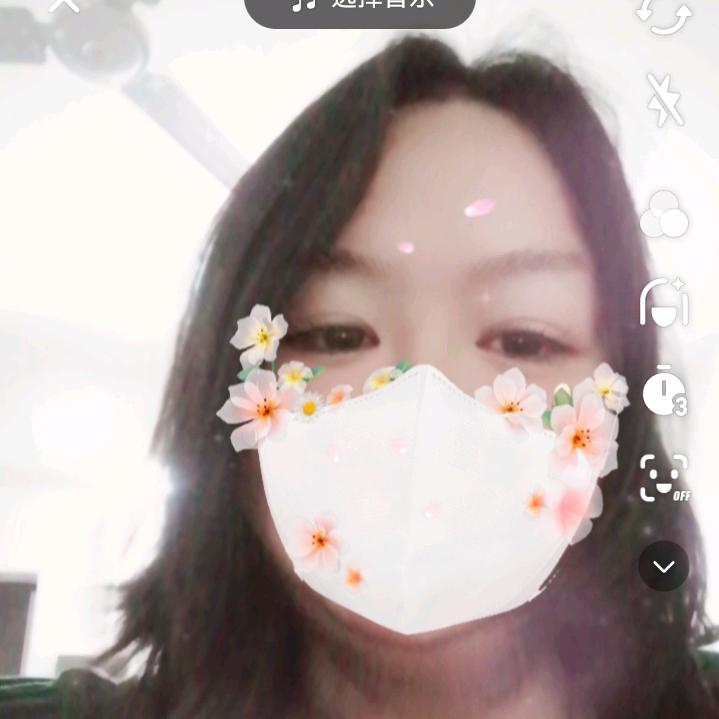Open the beautify effects

pyautogui.click(x=664, y=301)
